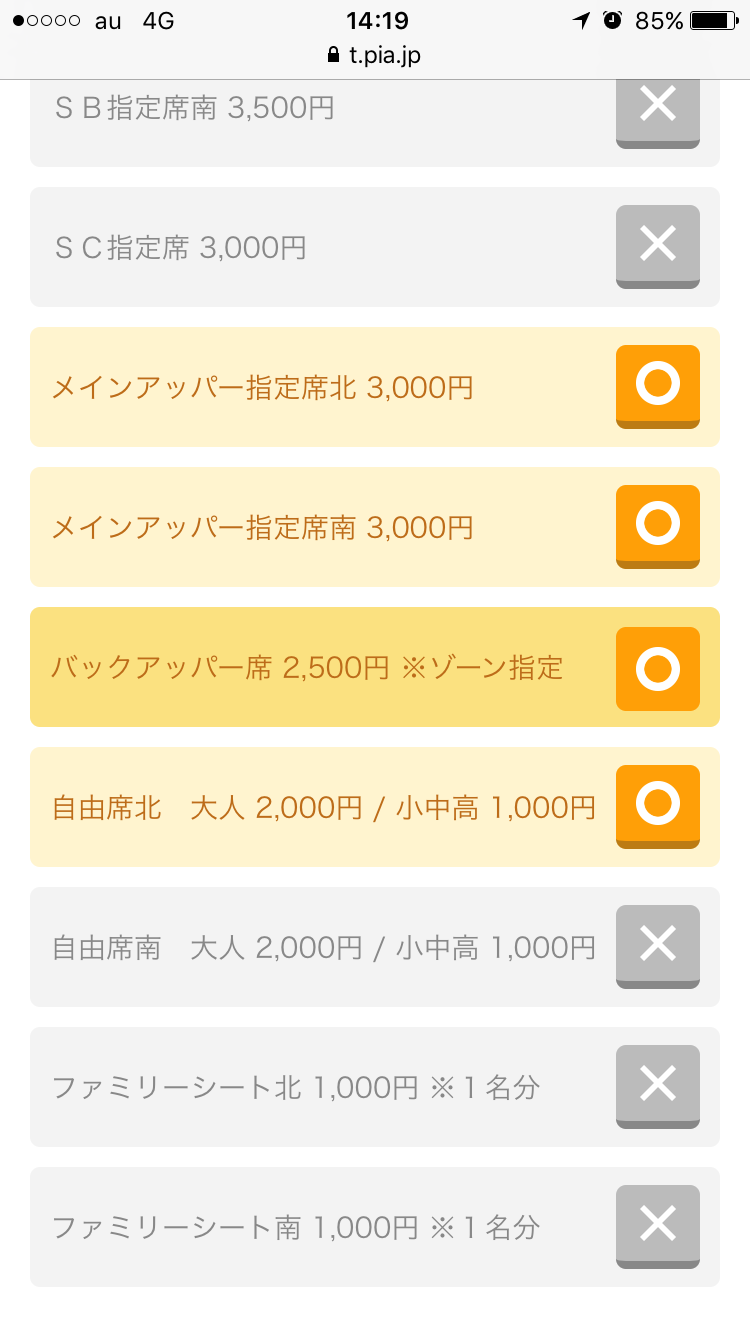The image size is (750, 1334).
Task: Choose メインアッパー指定席南 3,000円 seat
Action: (x=657, y=526)
